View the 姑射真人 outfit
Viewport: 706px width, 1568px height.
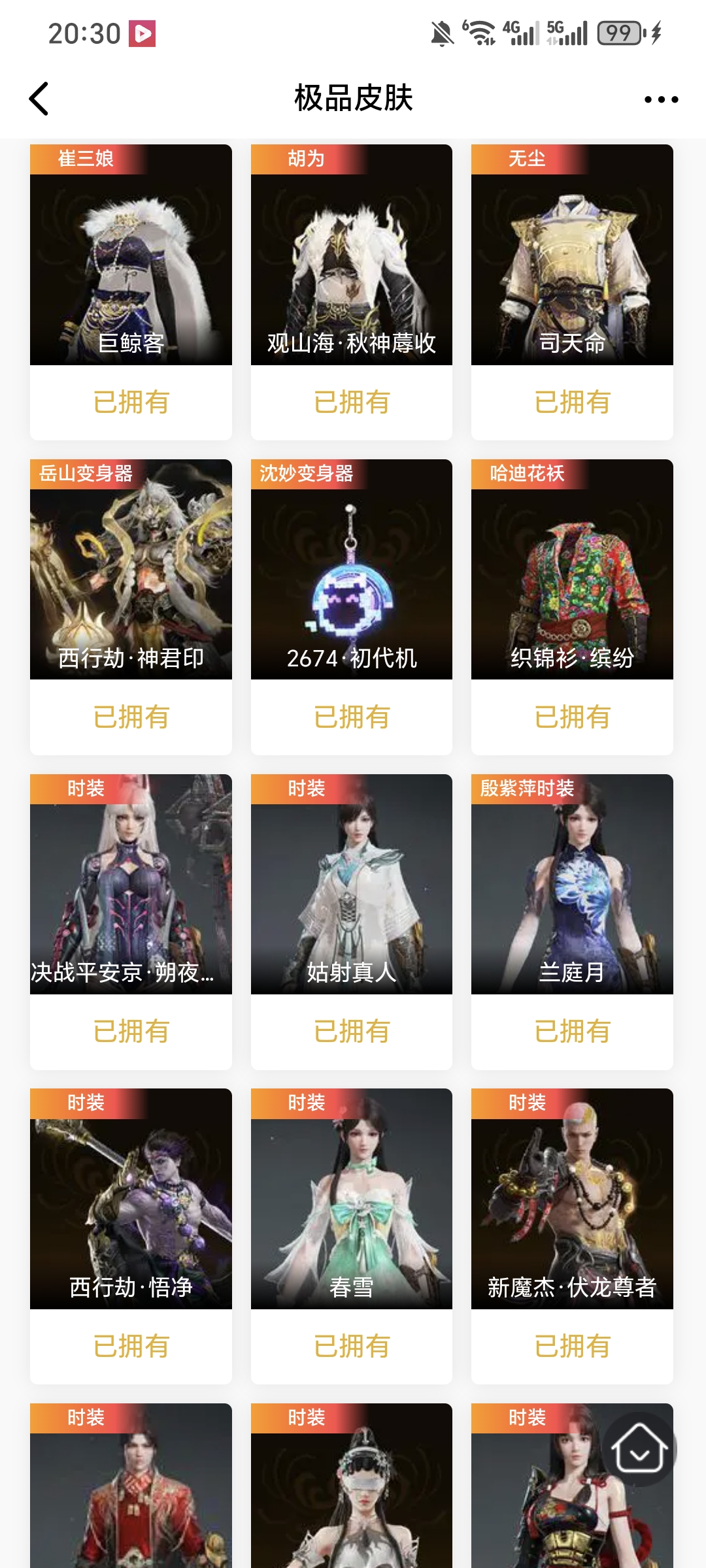click(352, 889)
